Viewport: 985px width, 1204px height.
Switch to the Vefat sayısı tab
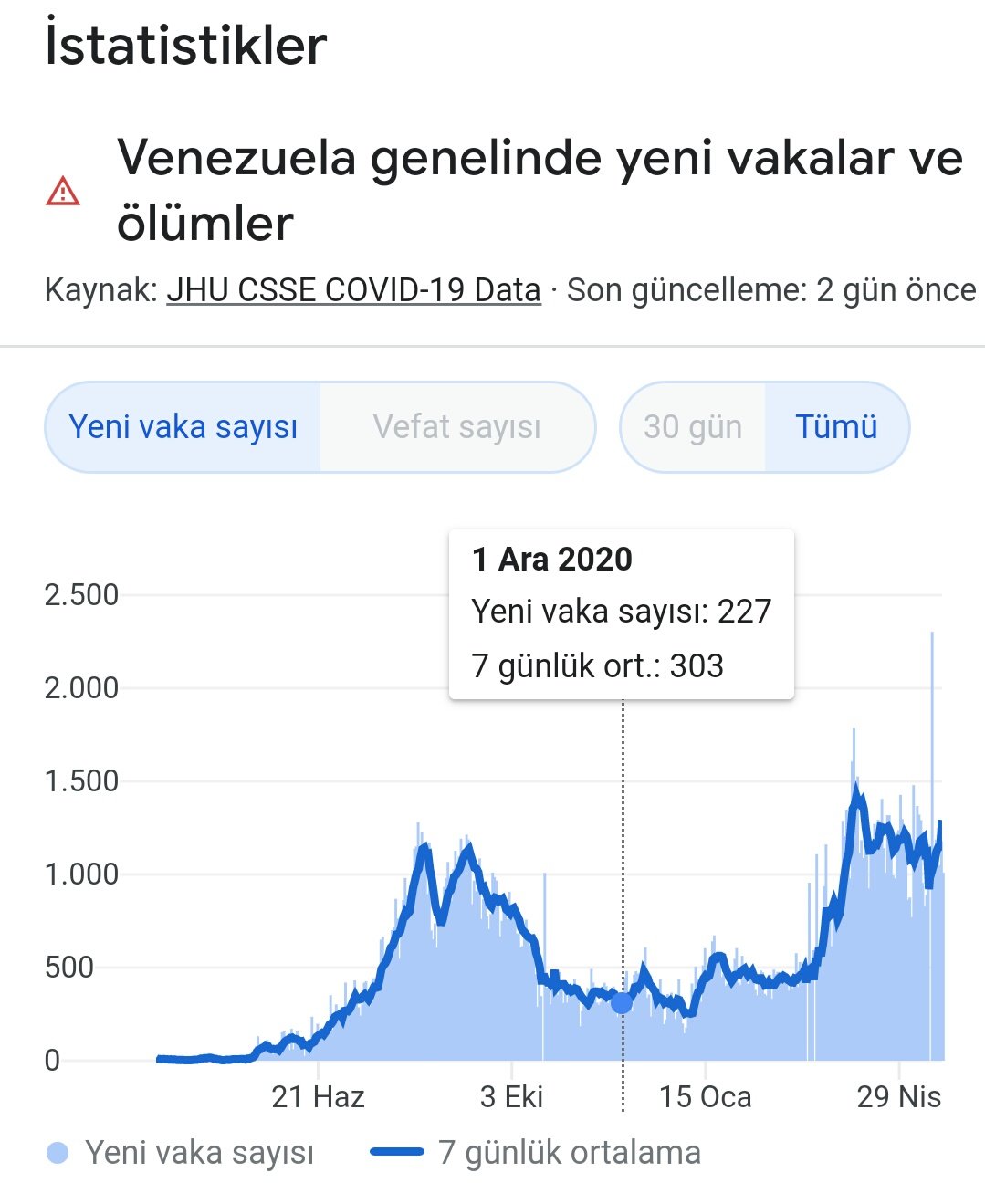pos(456,426)
